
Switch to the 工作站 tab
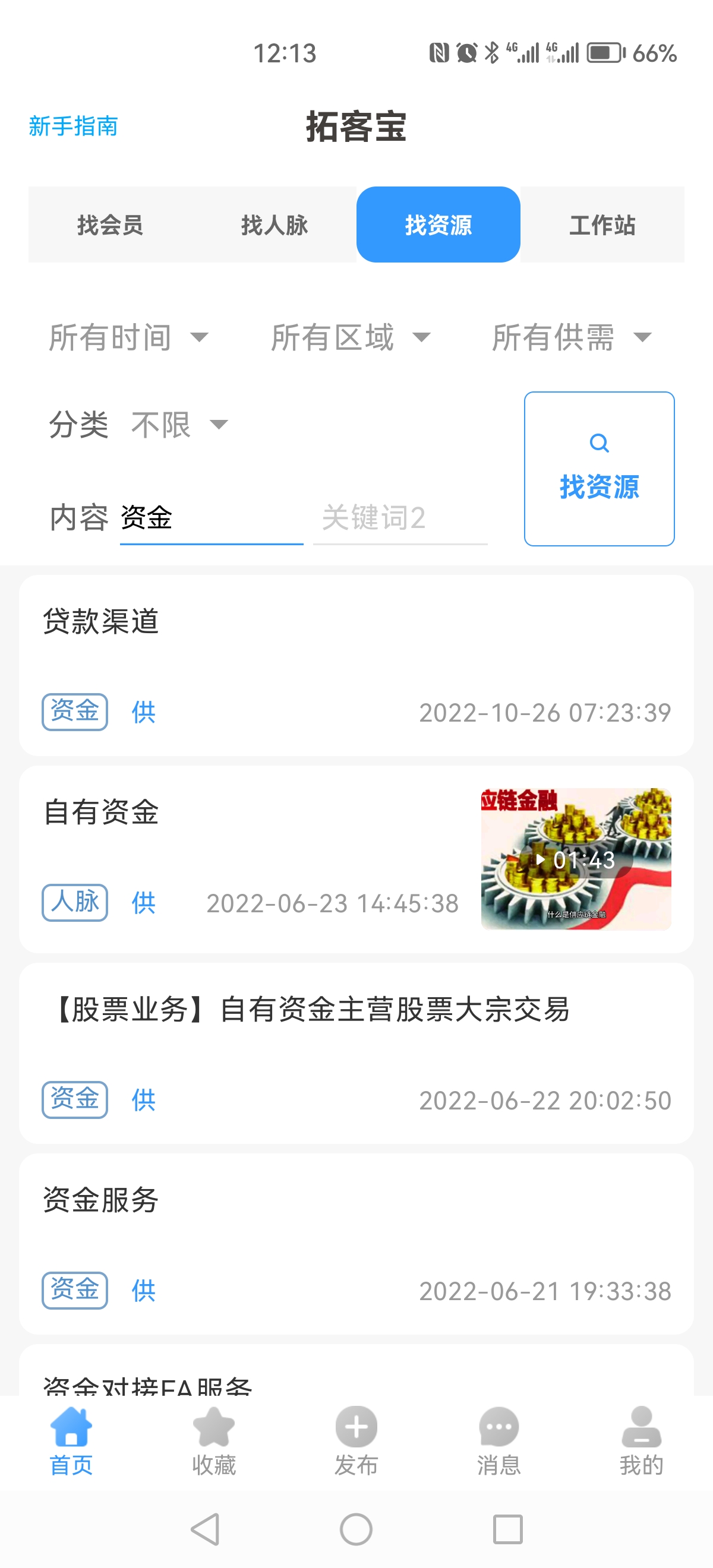[x=603, y=225]
